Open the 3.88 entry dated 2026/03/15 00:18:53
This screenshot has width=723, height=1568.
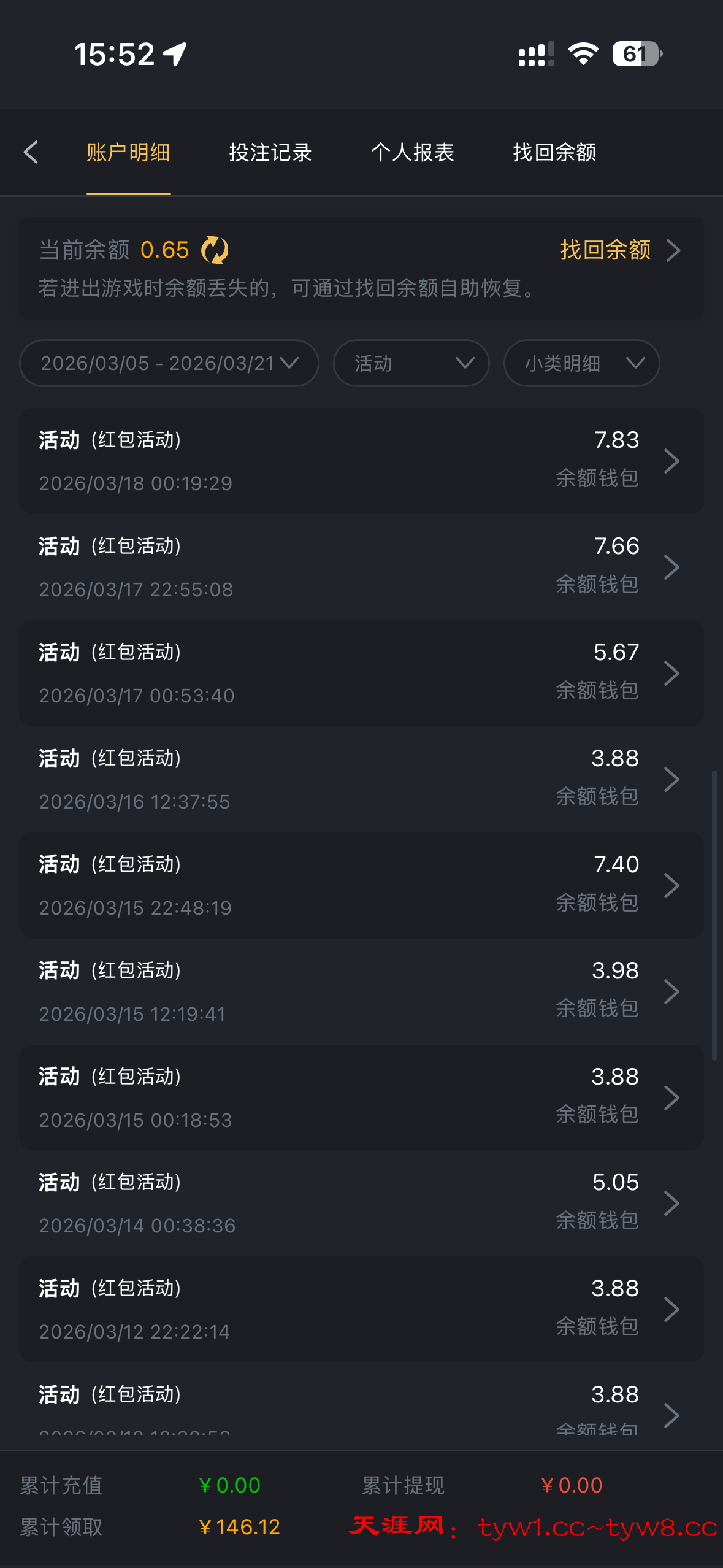(x=361, y=1097)
